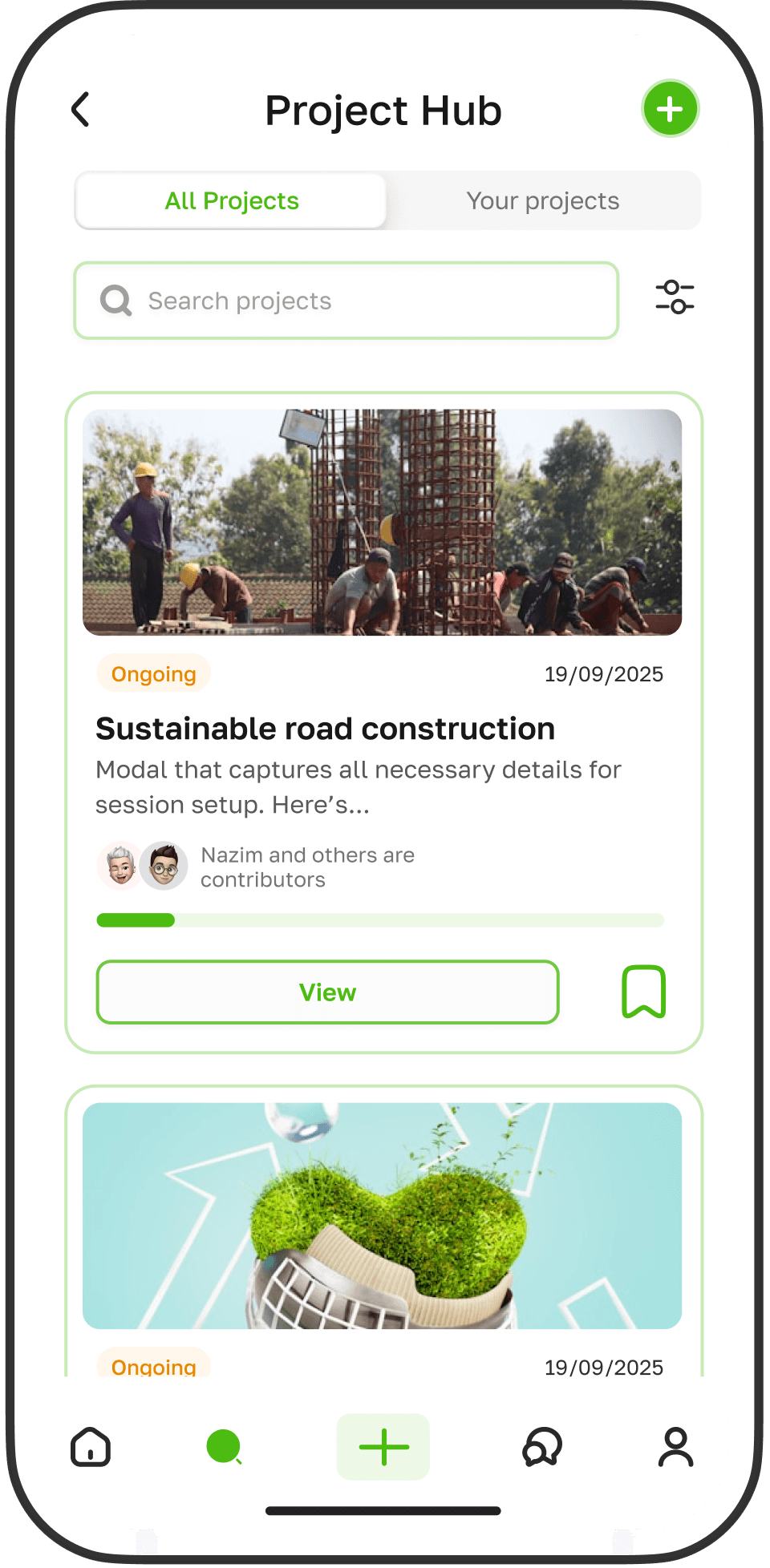This screenshot has height=1568, width=770.
Task: Open the second project with grass image
Action: [x=383, y=1231]
